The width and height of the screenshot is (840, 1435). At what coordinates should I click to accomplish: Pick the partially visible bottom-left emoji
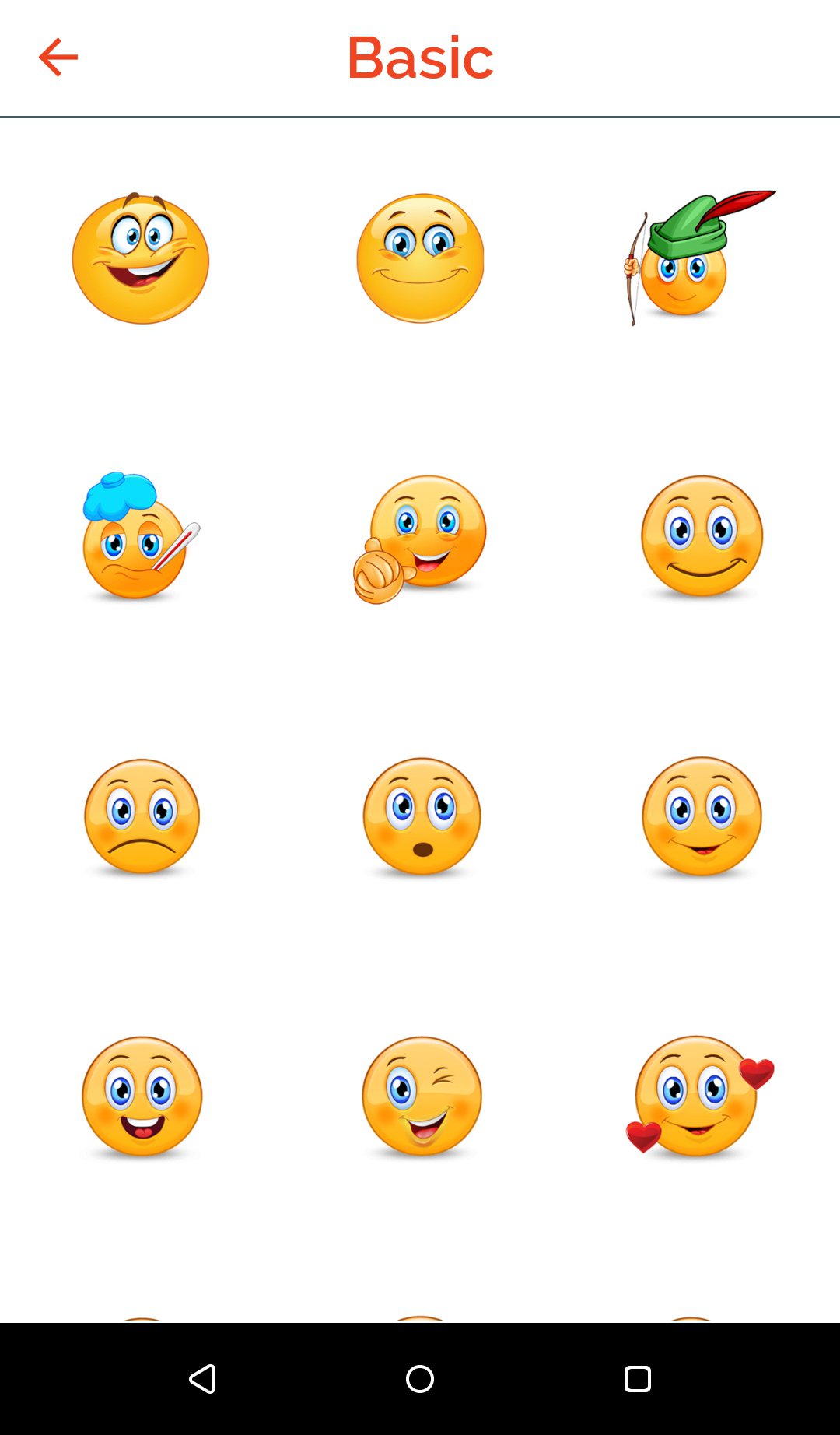click(141, 1317)
